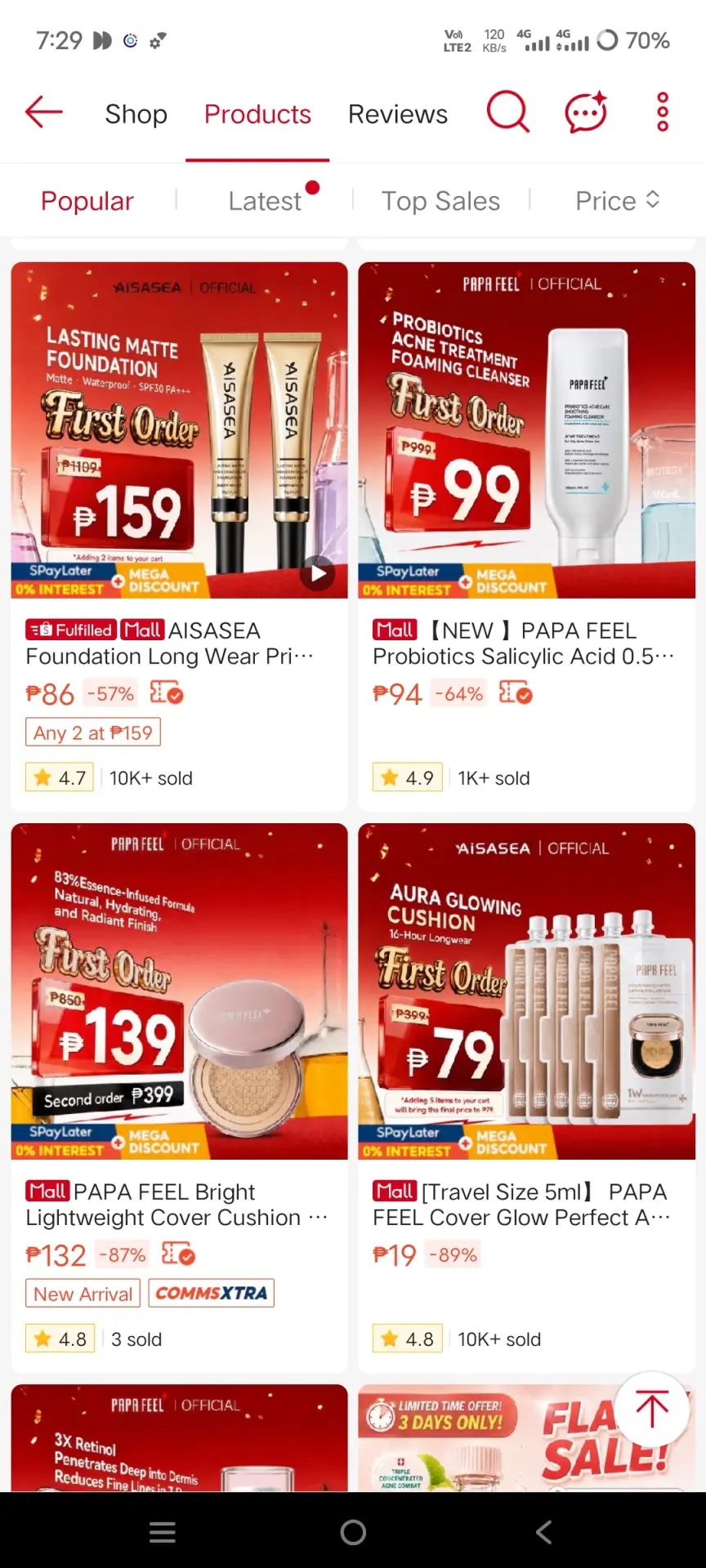
Task: Open PAPA FEEL Probiotics Salicylic Acid product
Action: (x=526, y=536)
